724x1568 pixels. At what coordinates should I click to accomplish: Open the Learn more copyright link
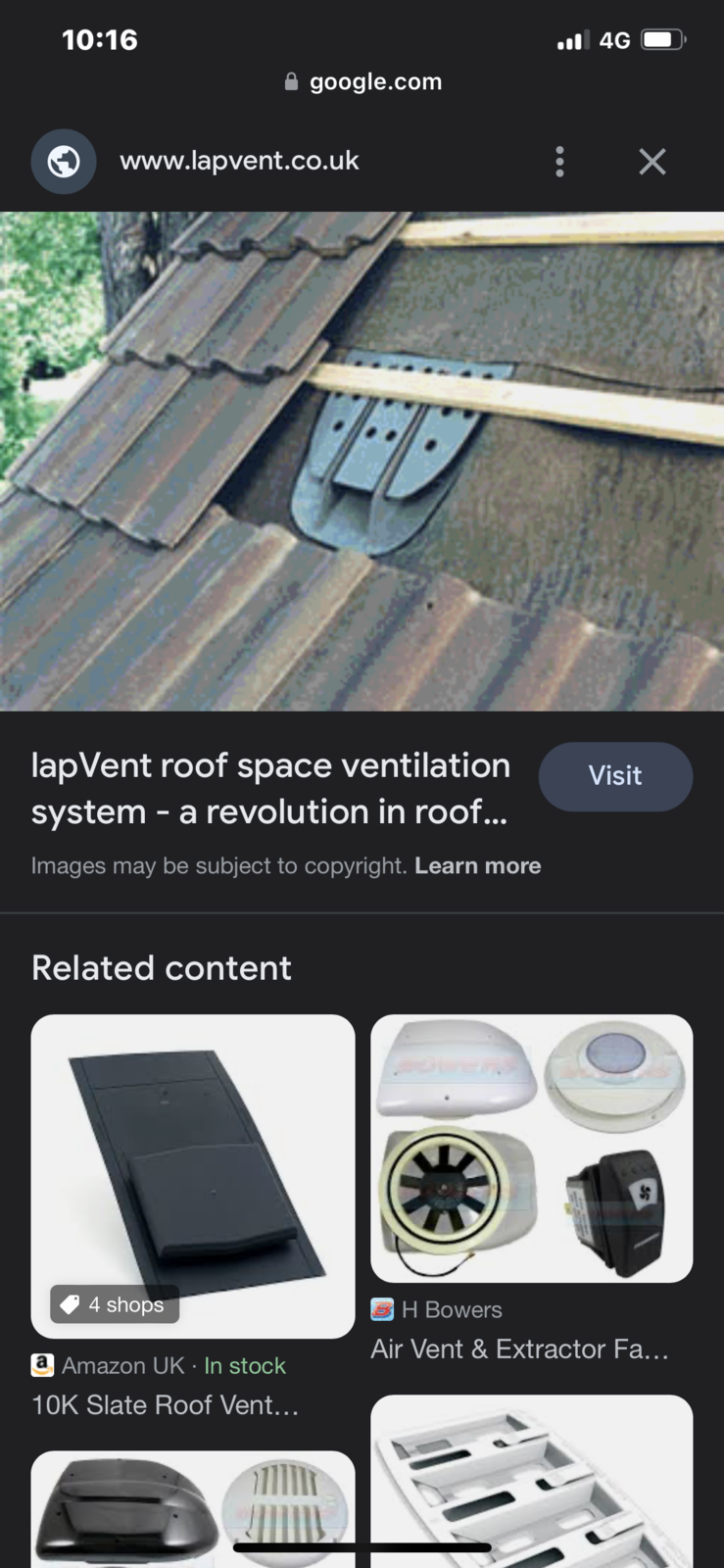(x=477, y=866)
